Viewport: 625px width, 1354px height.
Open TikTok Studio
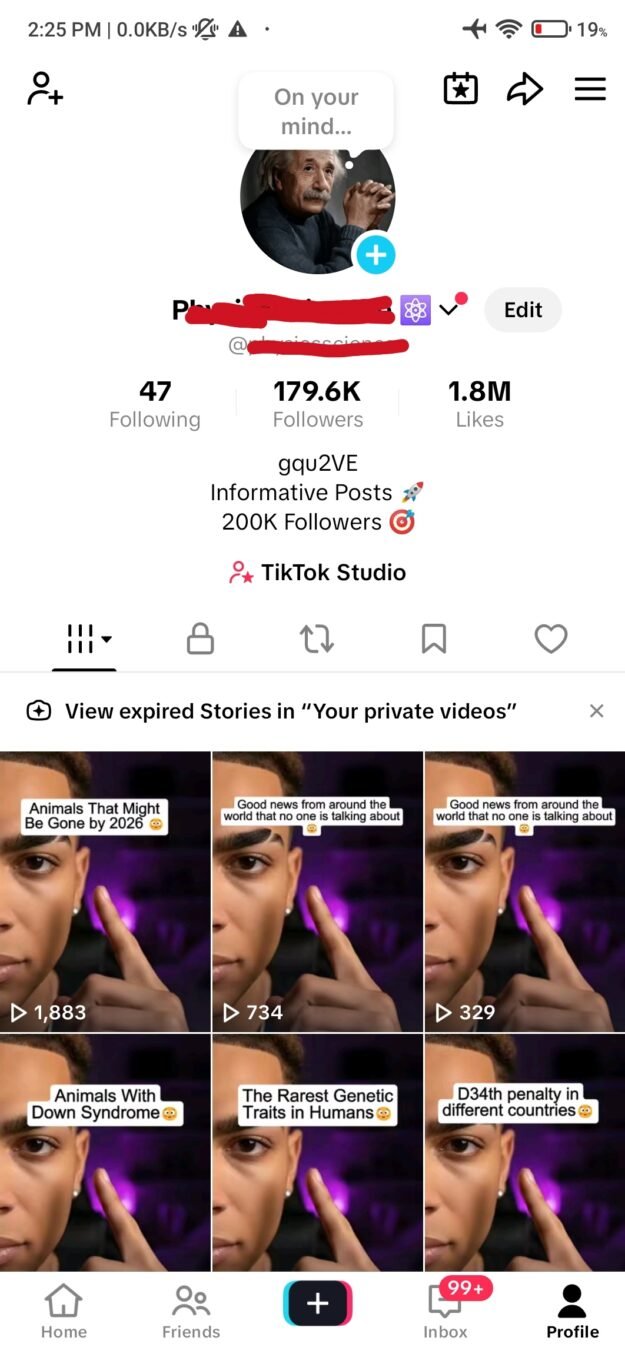pos(317,573)
